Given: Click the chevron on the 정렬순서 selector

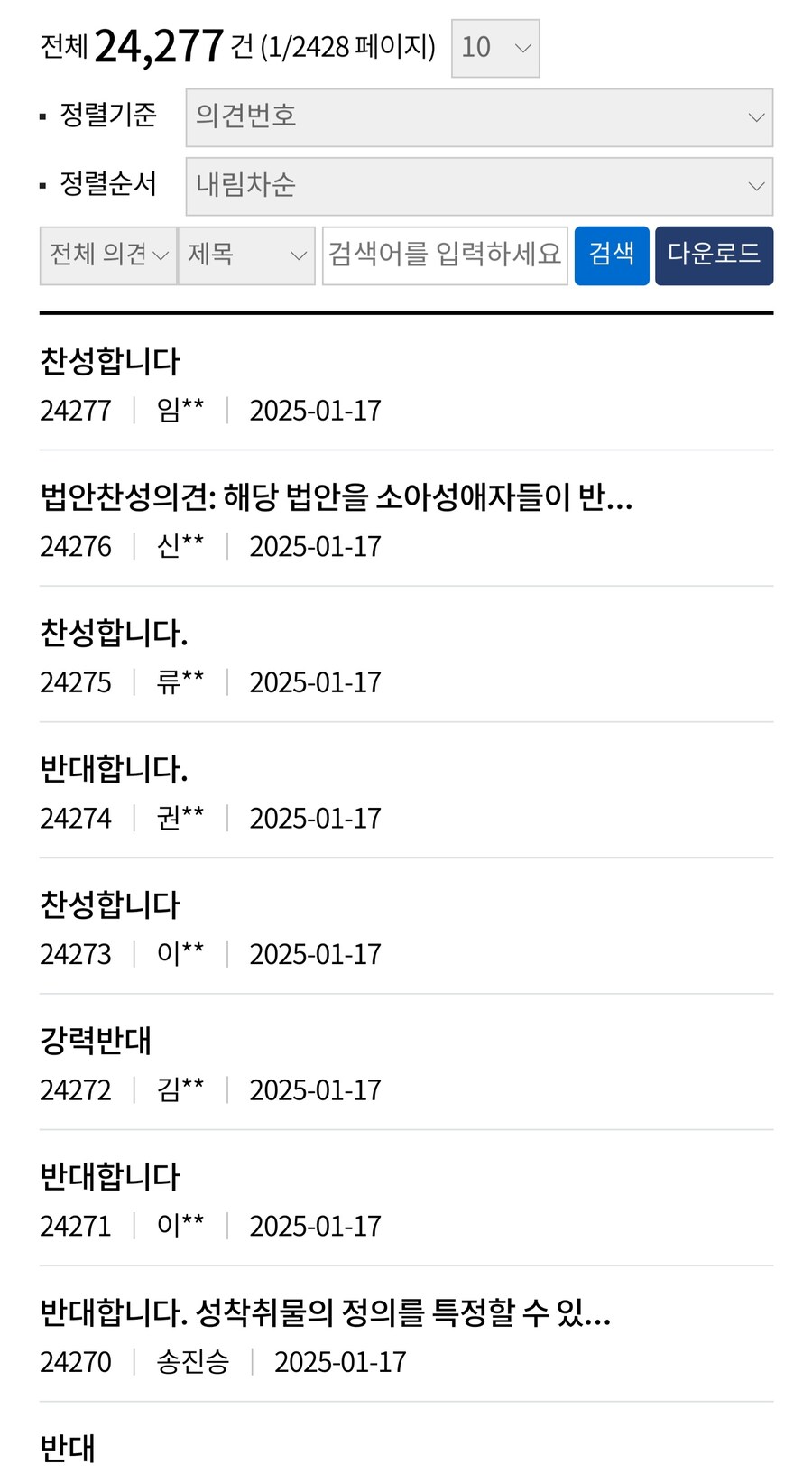Looking at the screenshot, I should tap(755, 187).
